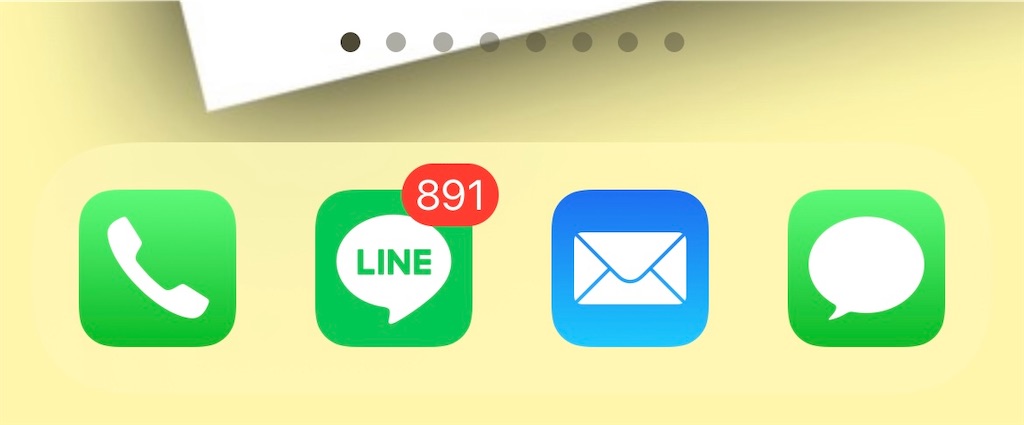Open the Messages app

click(x=866, y=268)
